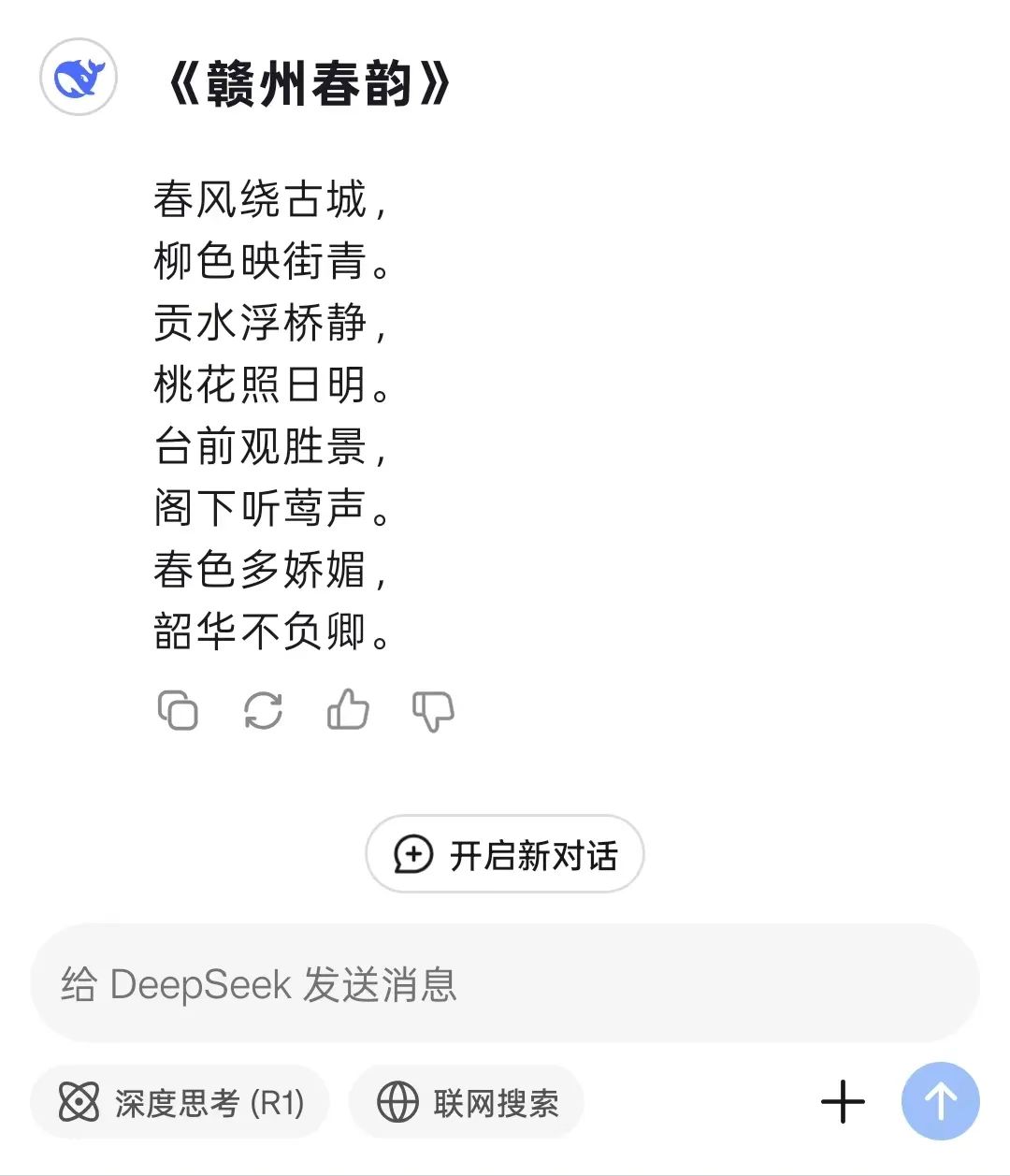Viewport: 1010px width, 1176px height.
Task: Regenerate the poem response
Action: point(263,711)
